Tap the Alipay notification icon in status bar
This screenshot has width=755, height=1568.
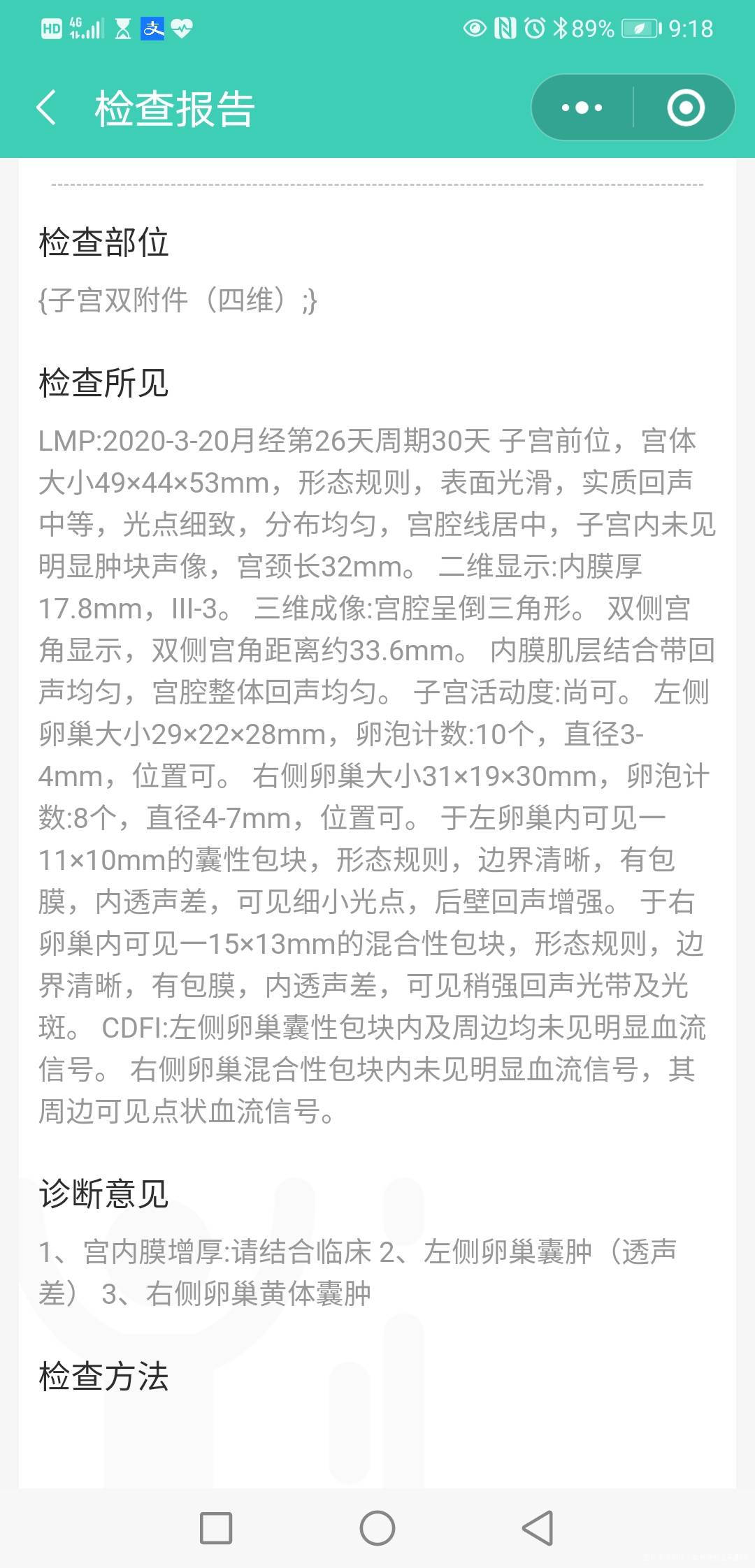tap(154, 28)
